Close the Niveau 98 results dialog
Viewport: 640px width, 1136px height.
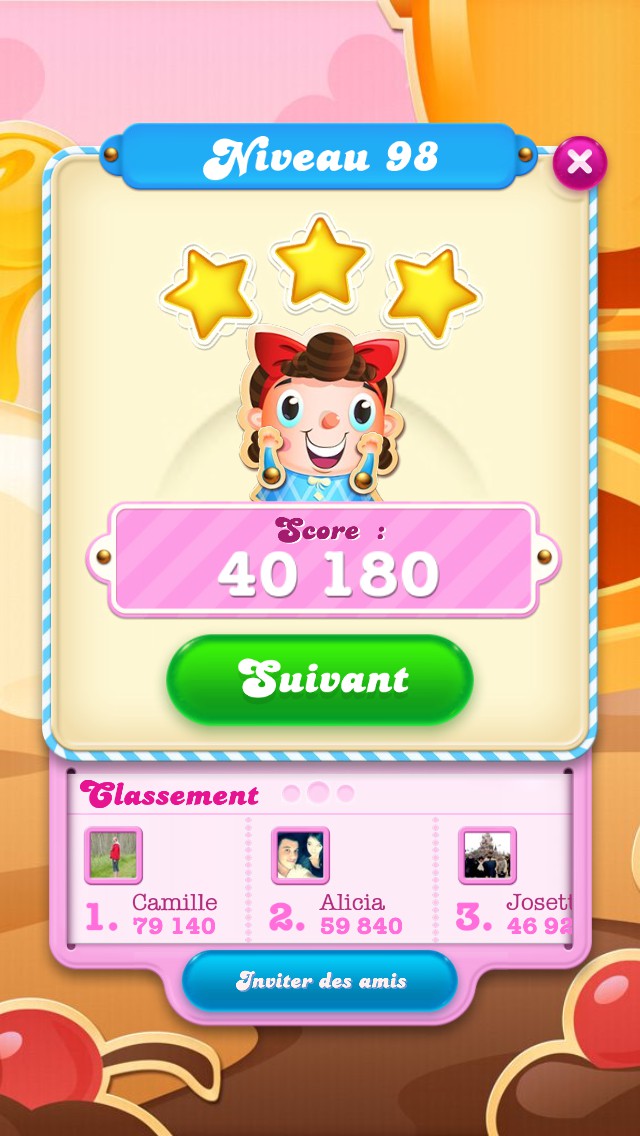click(x=580, y=162)
